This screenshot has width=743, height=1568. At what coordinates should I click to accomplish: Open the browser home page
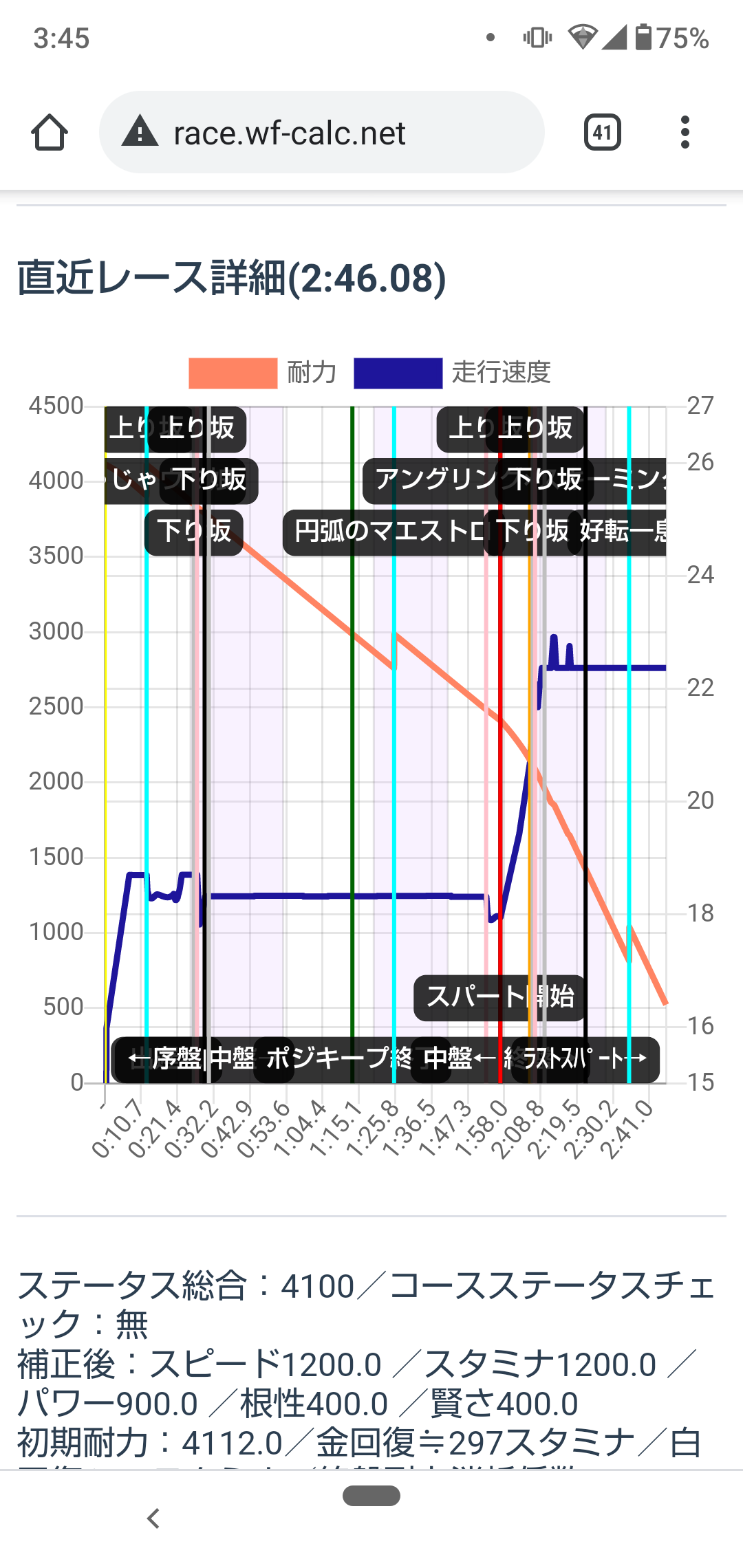(x=50, y=132)
